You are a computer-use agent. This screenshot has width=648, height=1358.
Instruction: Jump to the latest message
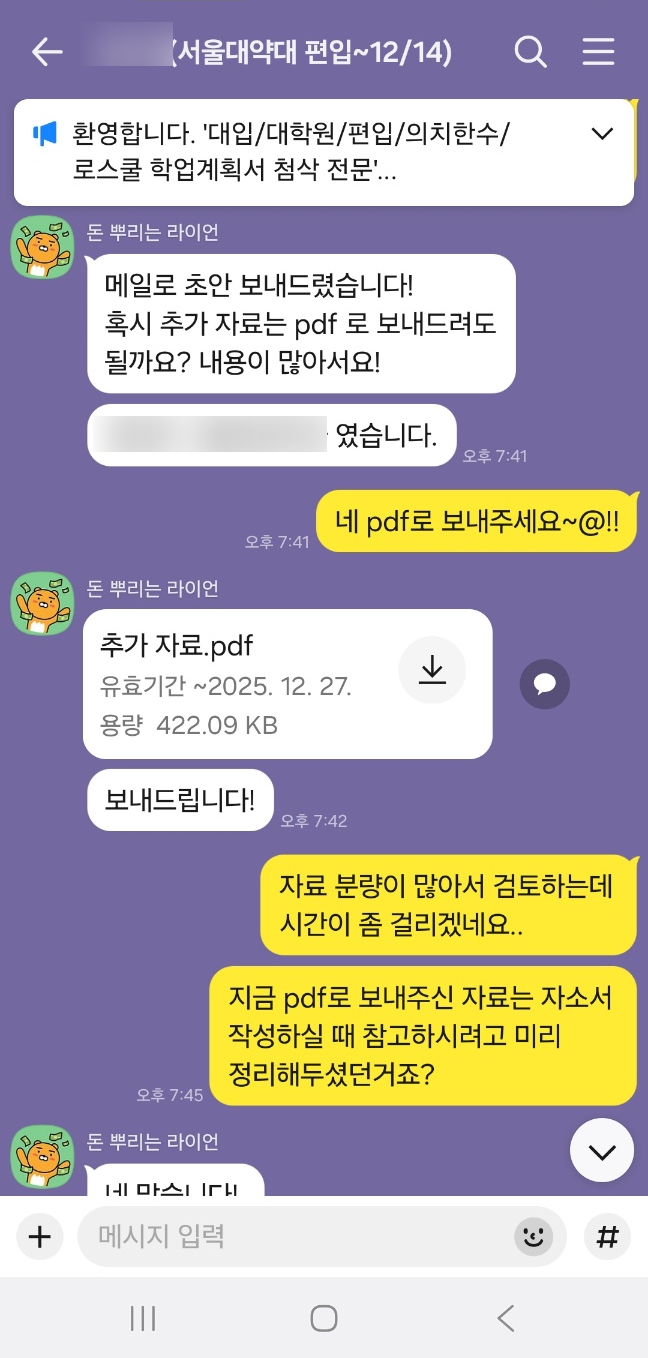(x=602, y=1151)
